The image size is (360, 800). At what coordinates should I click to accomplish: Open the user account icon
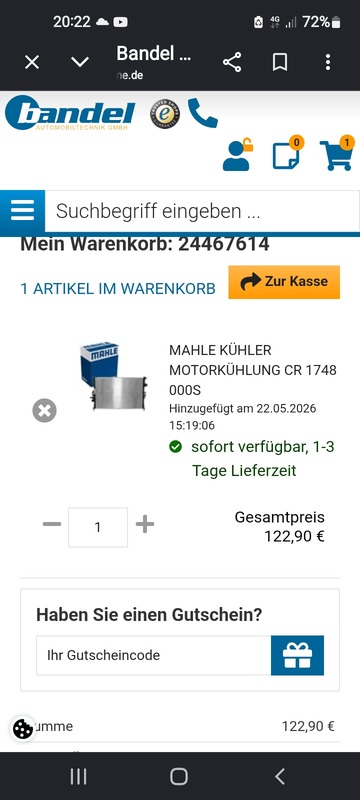click(x=238, y=155)
